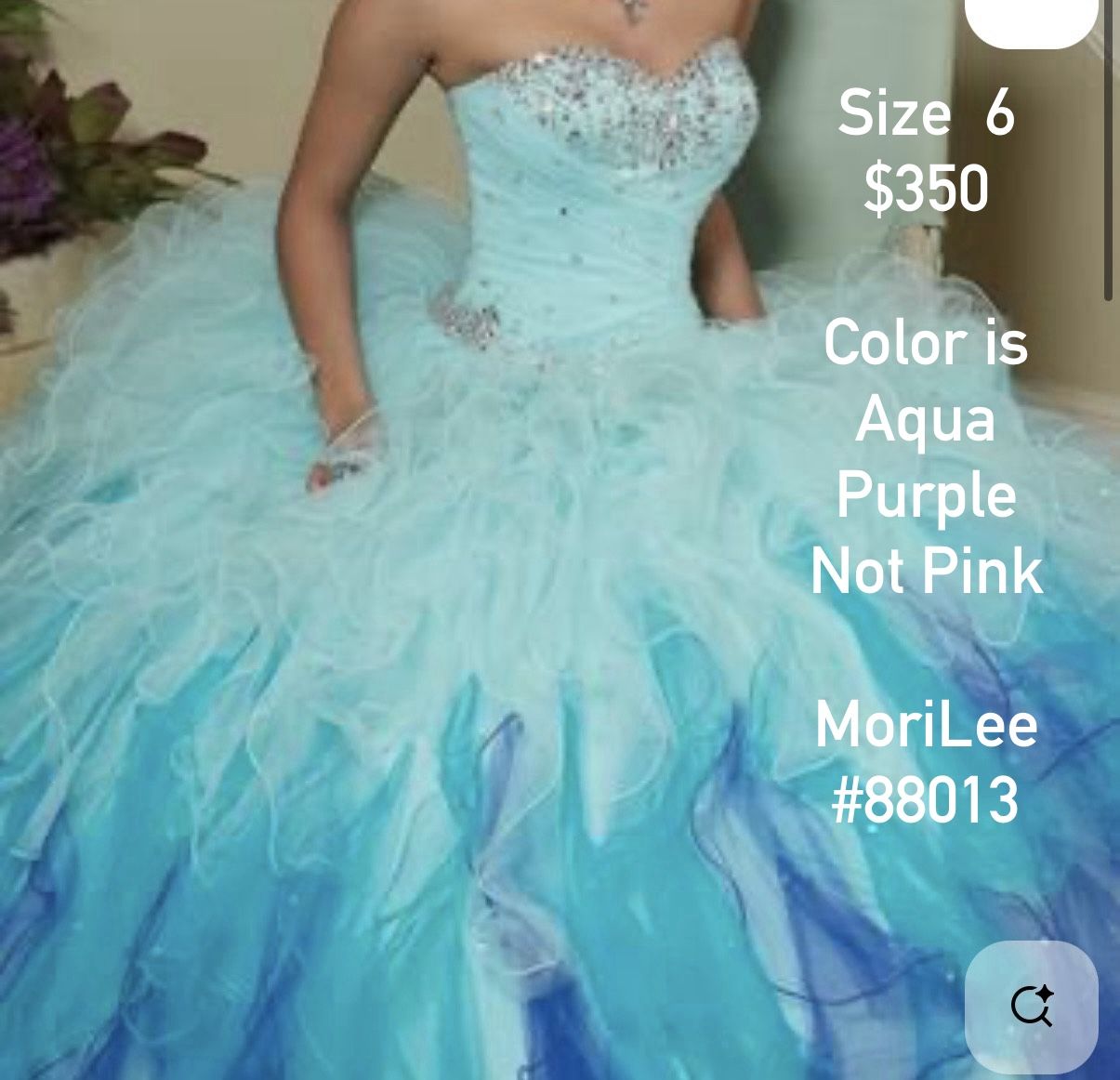Open the visual search lens button
This screenshot has height=1080, width=1120.
[x=1031, y=1008]
